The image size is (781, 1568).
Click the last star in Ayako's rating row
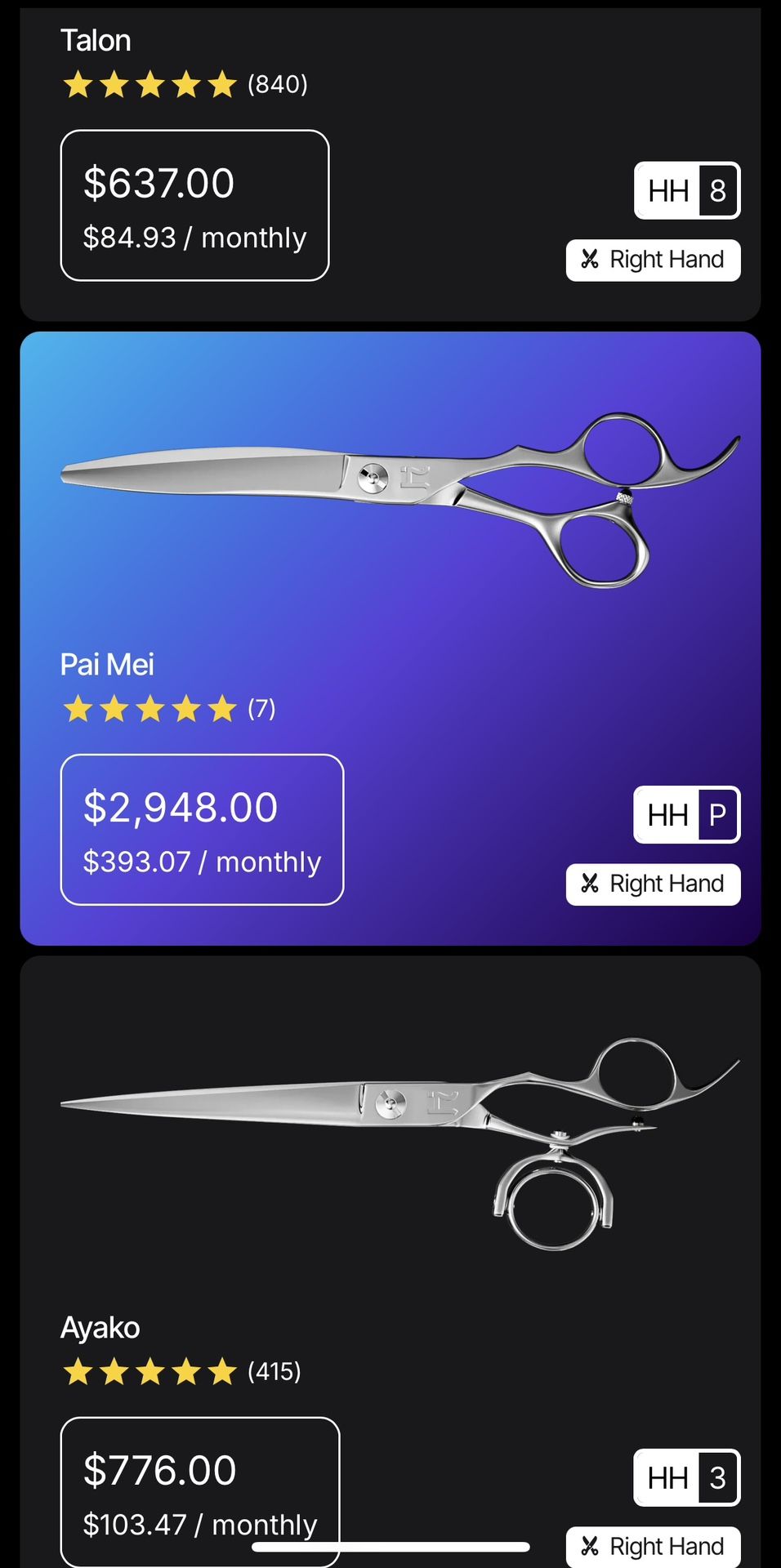click(219, 1372)
